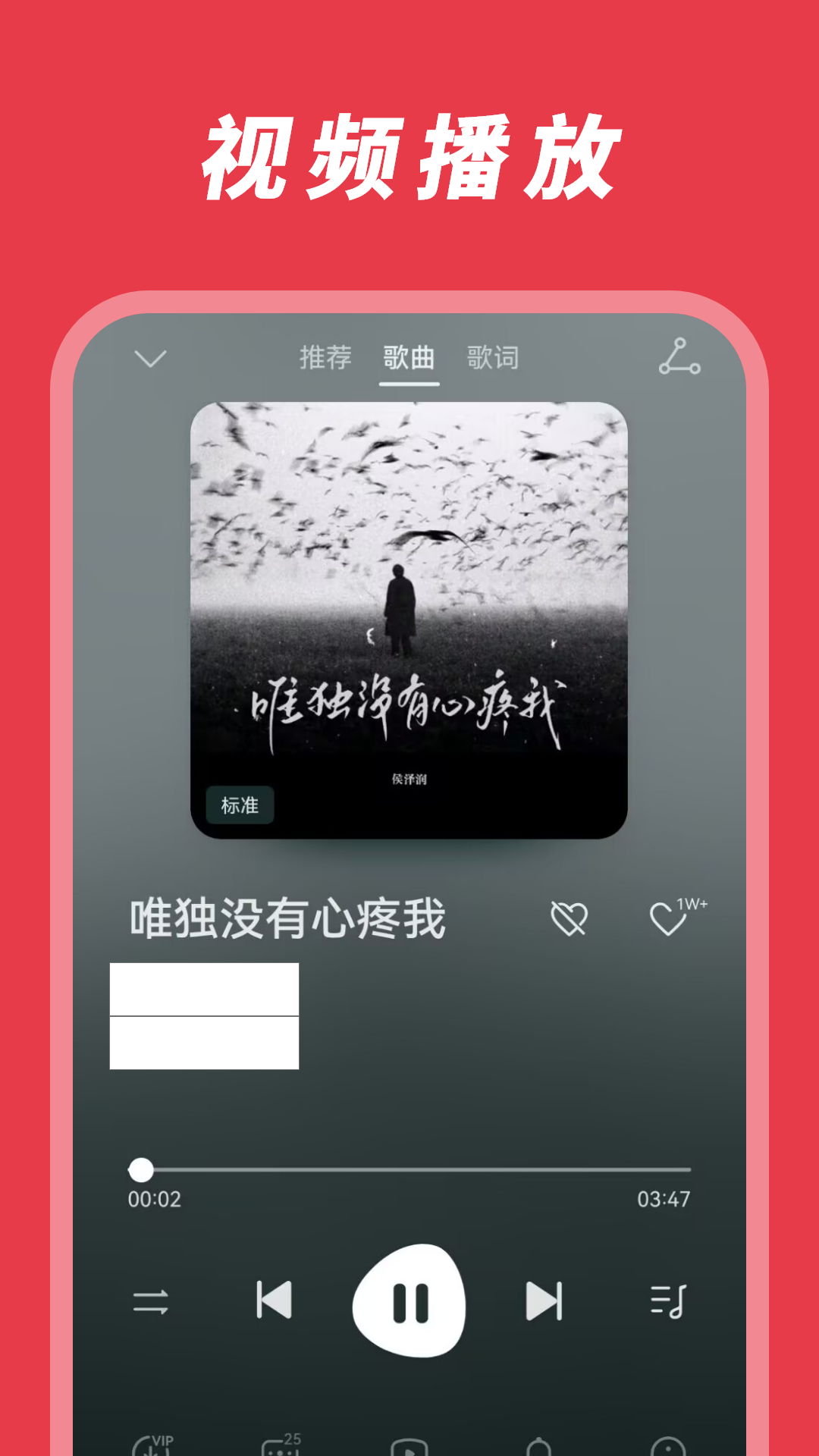Collapse the player with the down chevron
This screenshot has width=819, height=1456.
point(149,359)
